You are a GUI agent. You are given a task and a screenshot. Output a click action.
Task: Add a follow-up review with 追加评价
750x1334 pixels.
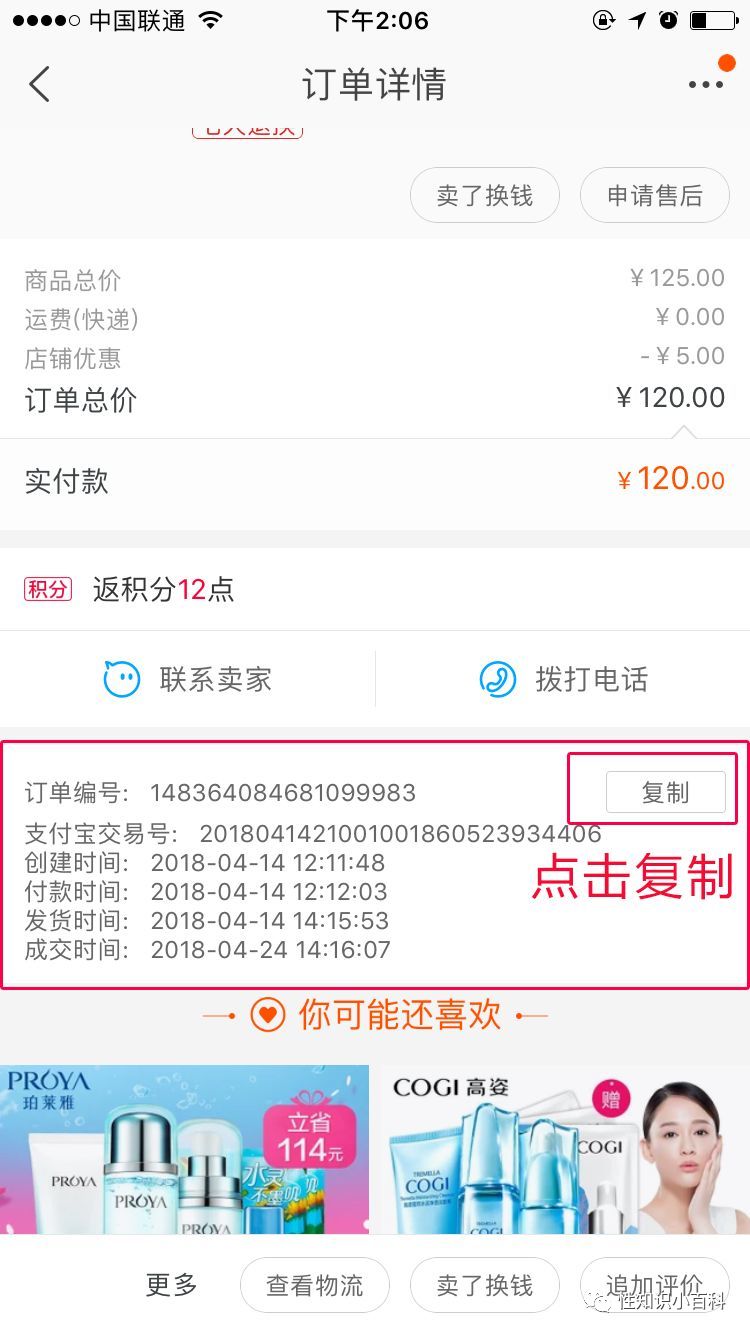655,1285
